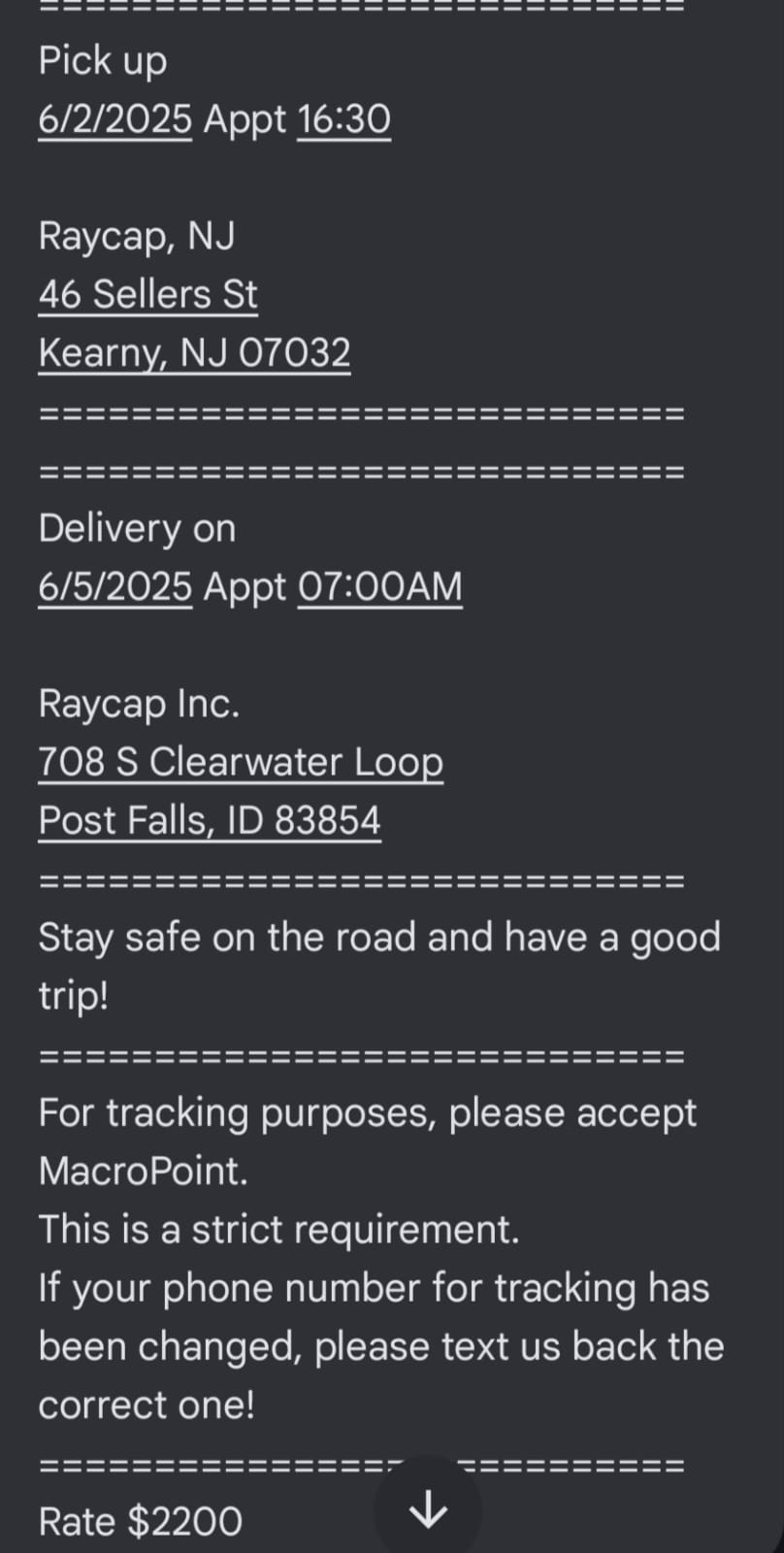Open the pickup date 6/2/2025 link

tap(114, 120)
